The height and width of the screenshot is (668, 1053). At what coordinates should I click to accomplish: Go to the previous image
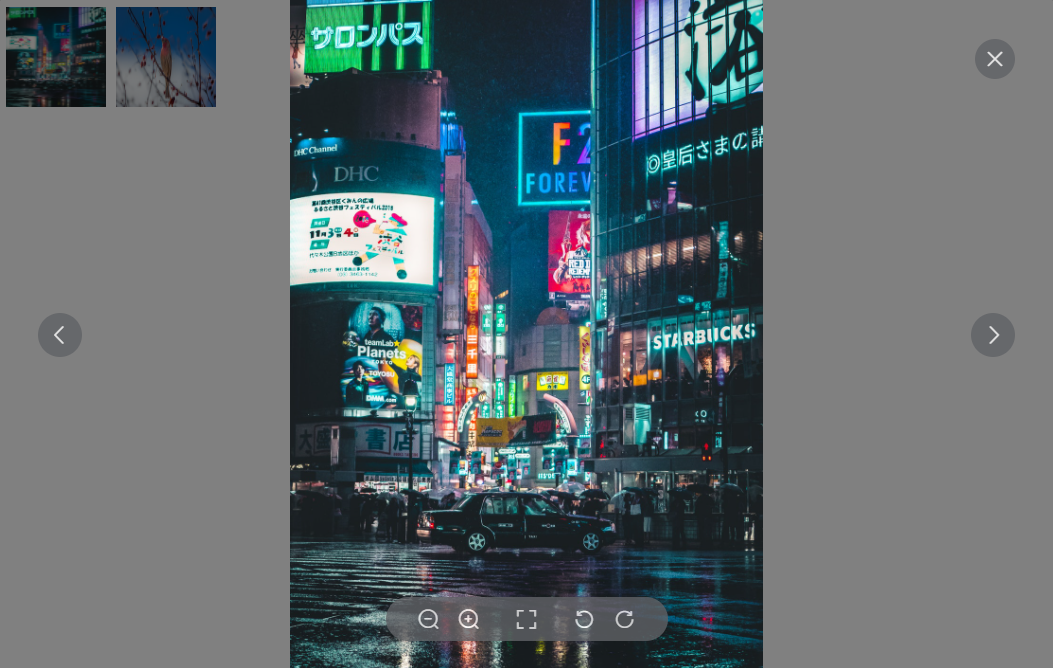coord(60,335)
